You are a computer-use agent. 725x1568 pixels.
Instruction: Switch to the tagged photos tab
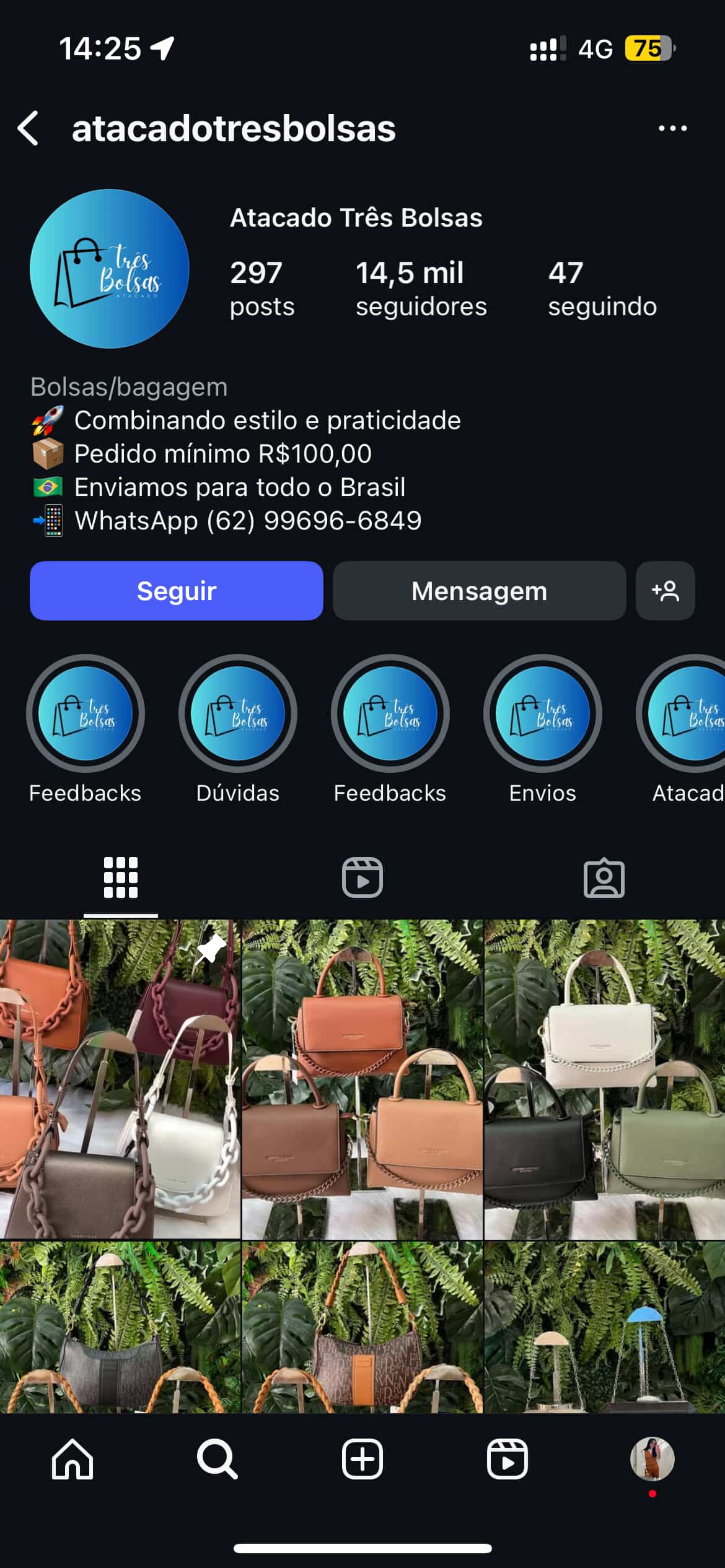point(604,878)
